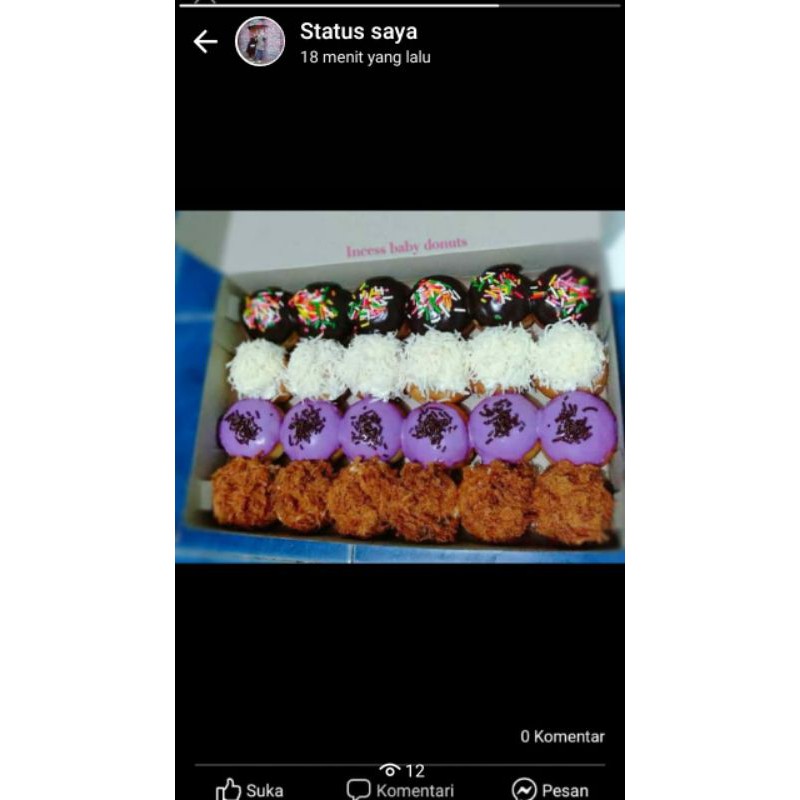This screenshot has height=800, width=800.
Task: Like the status with Suka
Action: 250,790
